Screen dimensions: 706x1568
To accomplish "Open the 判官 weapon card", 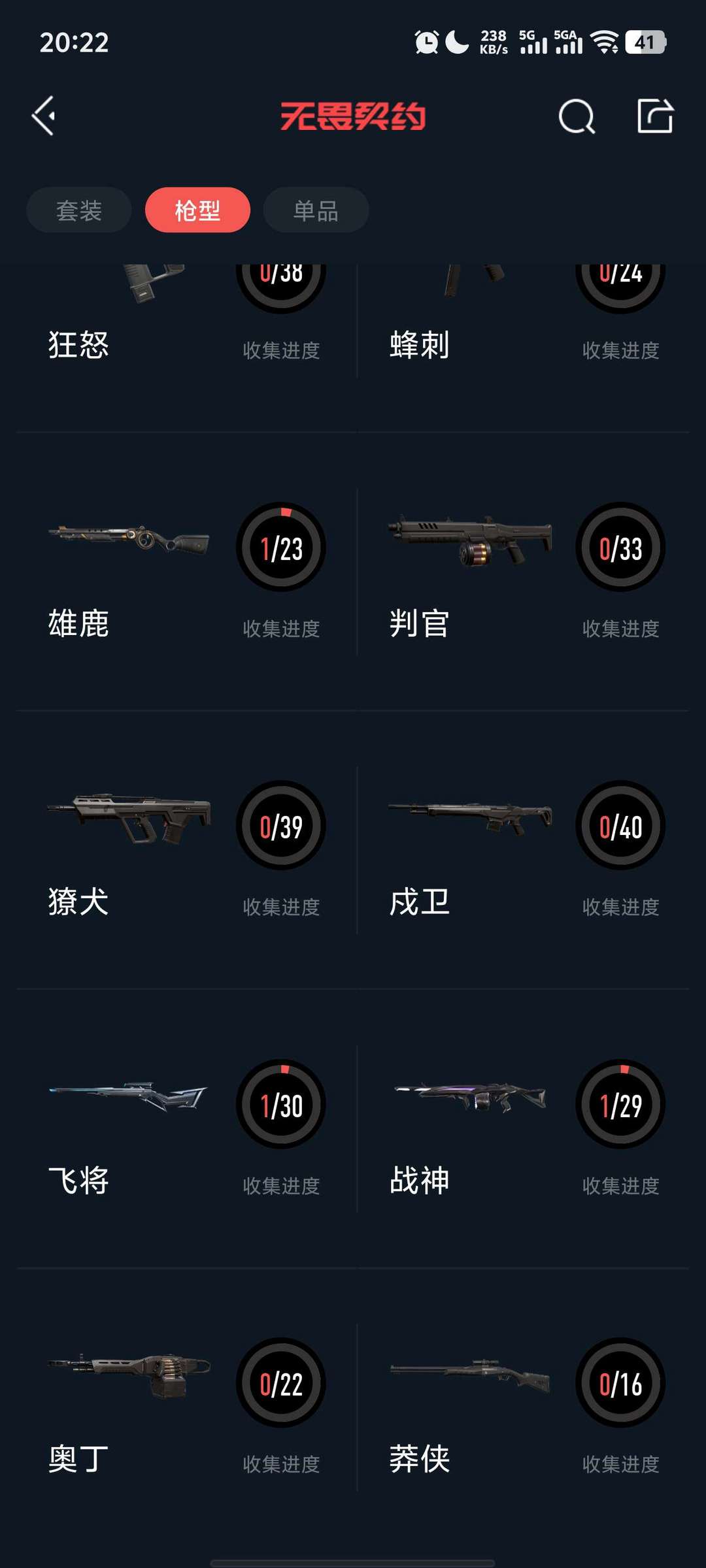I will click(x=524, y=572).
